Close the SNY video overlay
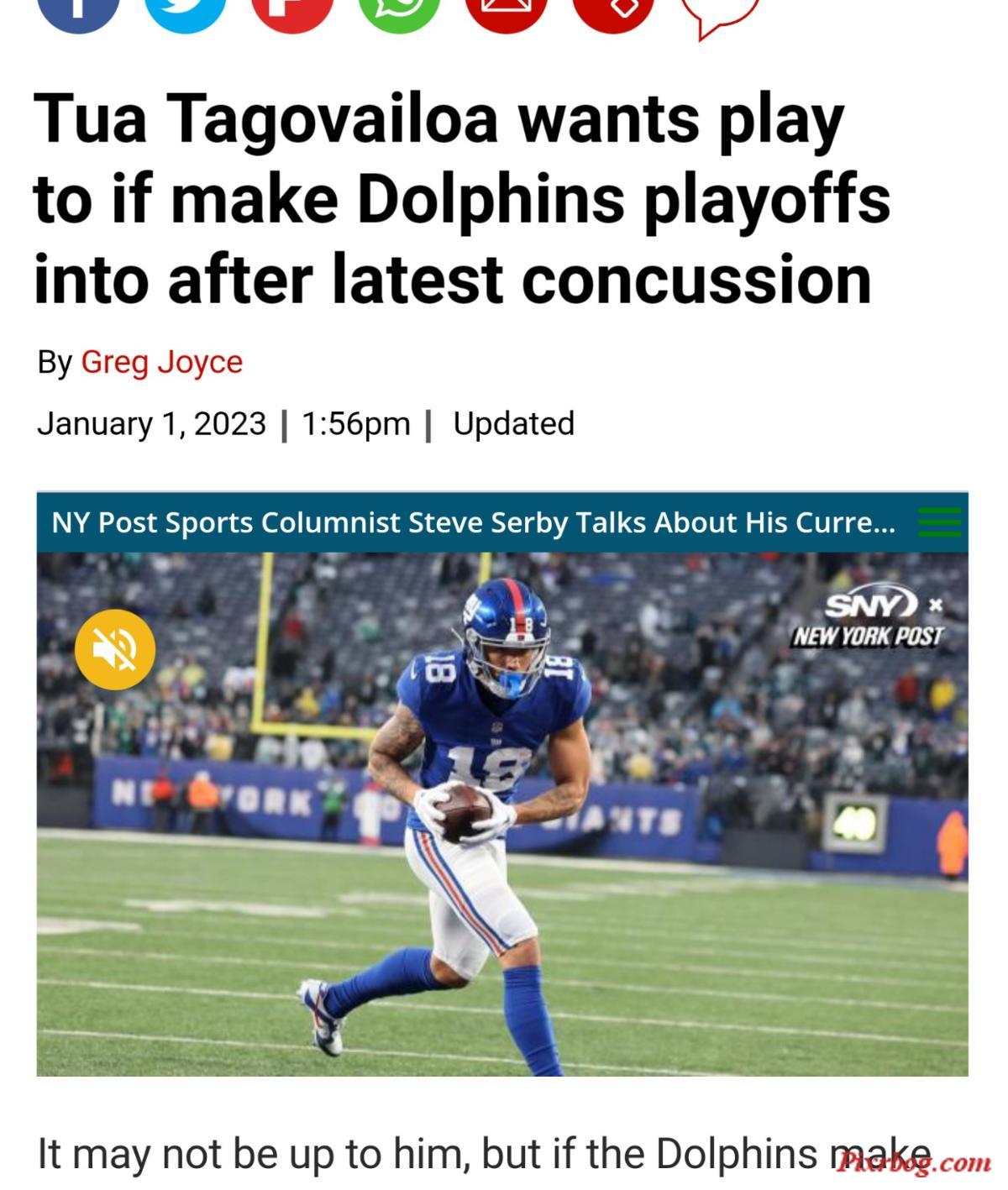The width and height of the screenshot is (1008, 1190). [936, 605]
